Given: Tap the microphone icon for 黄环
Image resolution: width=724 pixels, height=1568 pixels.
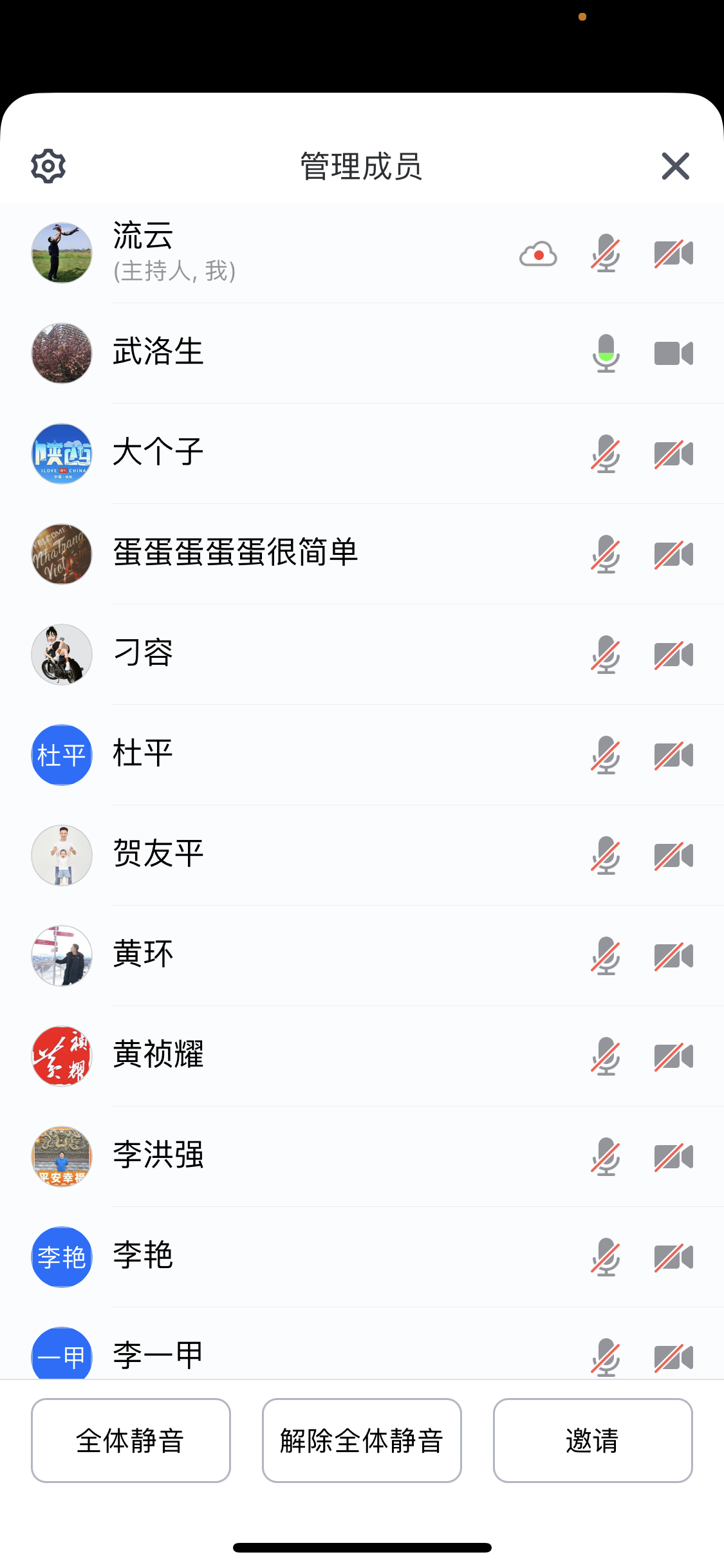Looking at the screenshot, I should (x=606, y=956).
